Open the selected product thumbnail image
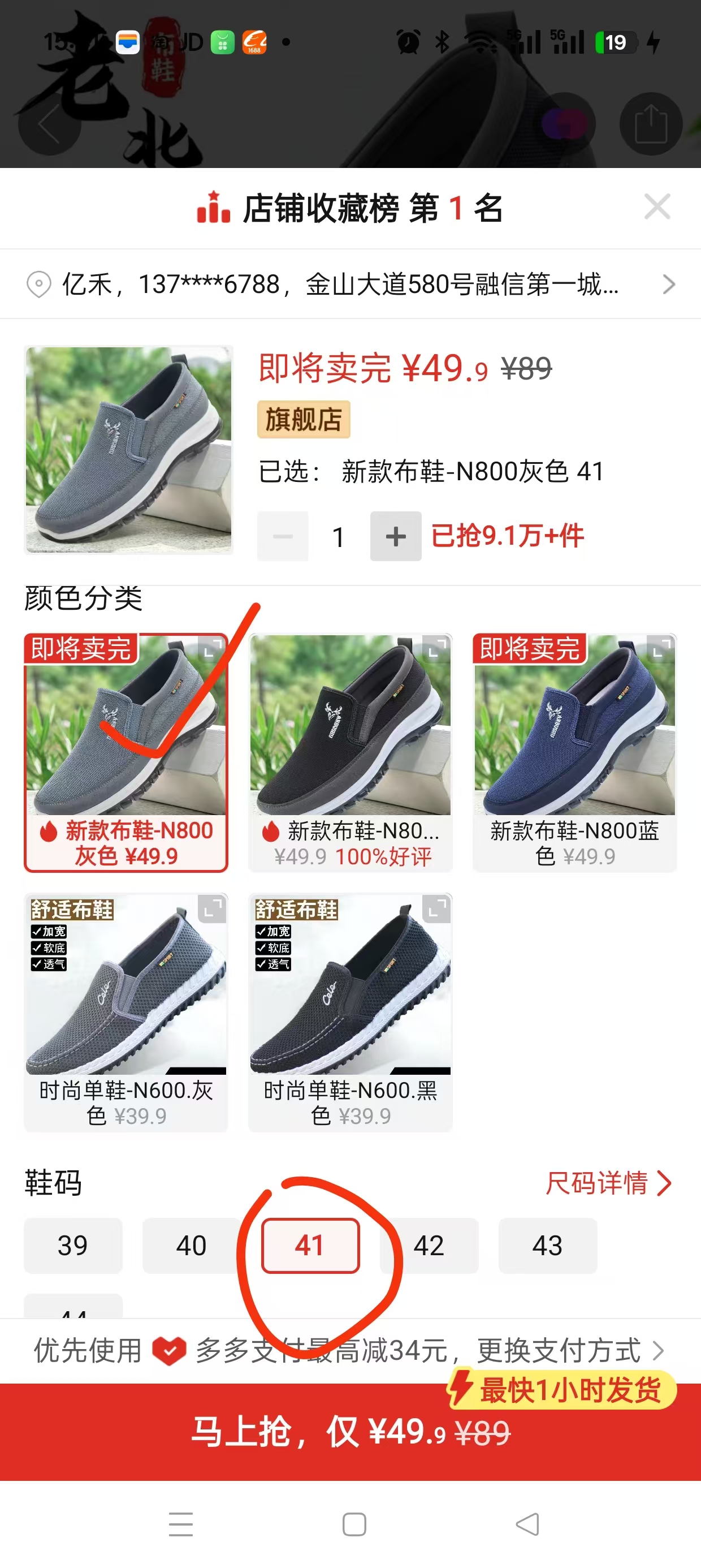The image size is (701, 1568). click(128, 450)
